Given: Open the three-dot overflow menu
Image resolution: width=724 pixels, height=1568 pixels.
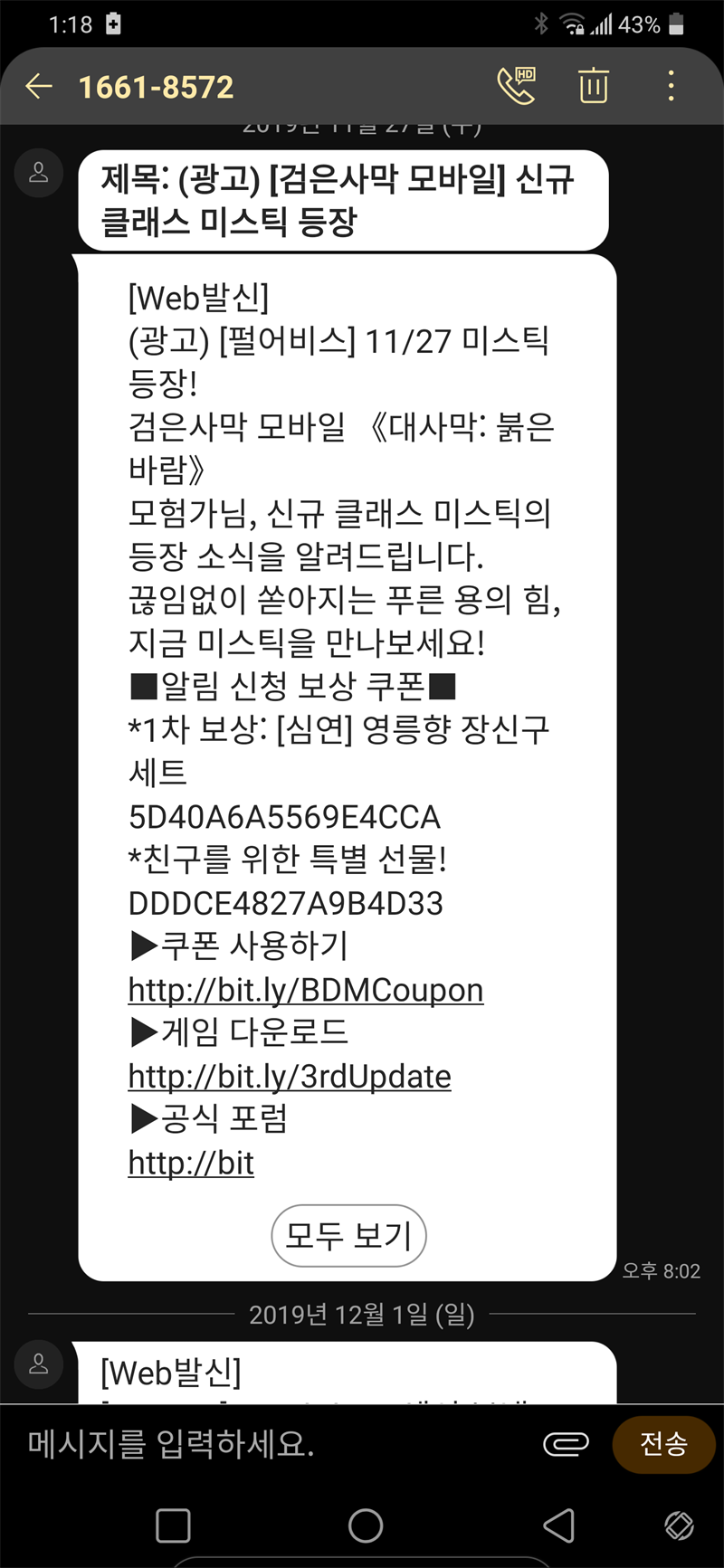Looking at the screenshot, I should (671, 86).
